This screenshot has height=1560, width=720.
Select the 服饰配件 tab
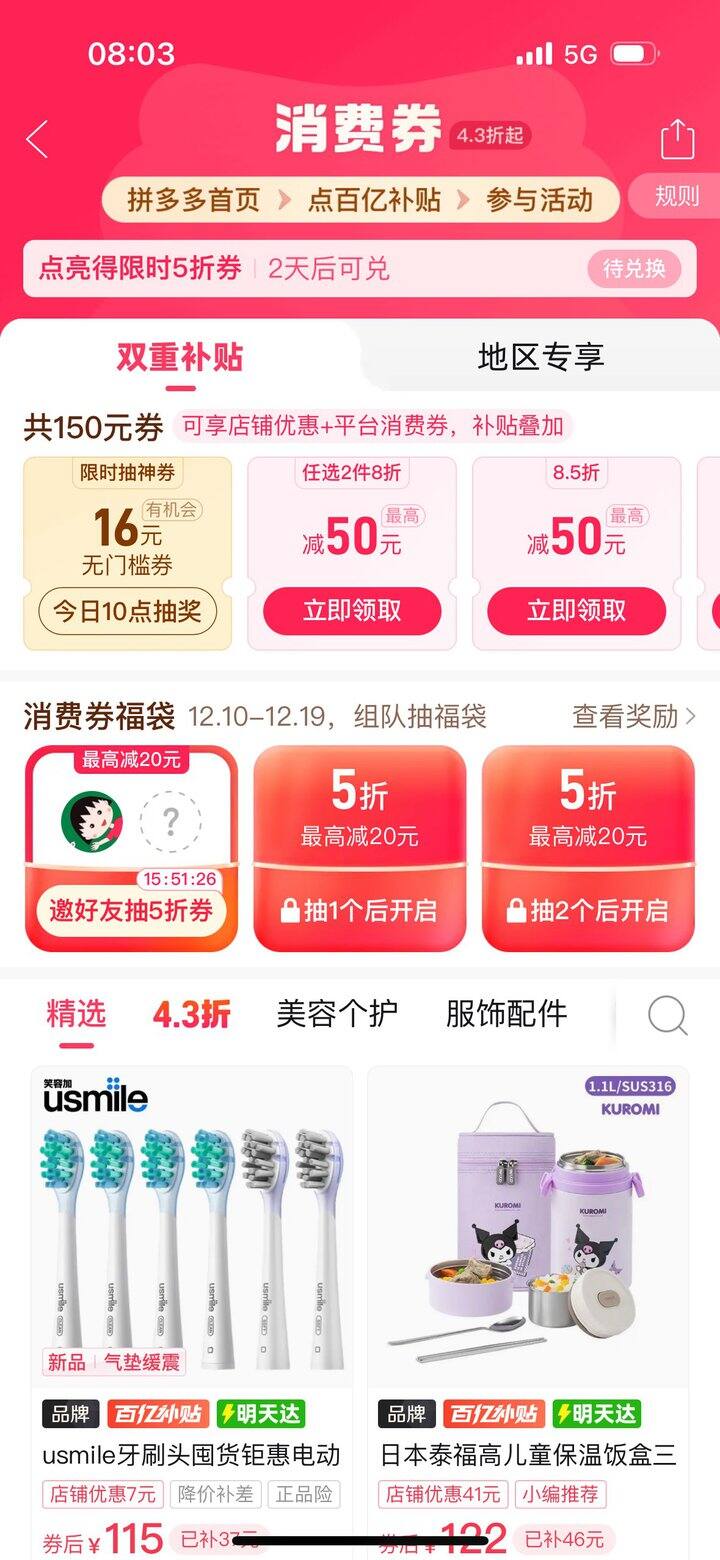coord(502,1014)
